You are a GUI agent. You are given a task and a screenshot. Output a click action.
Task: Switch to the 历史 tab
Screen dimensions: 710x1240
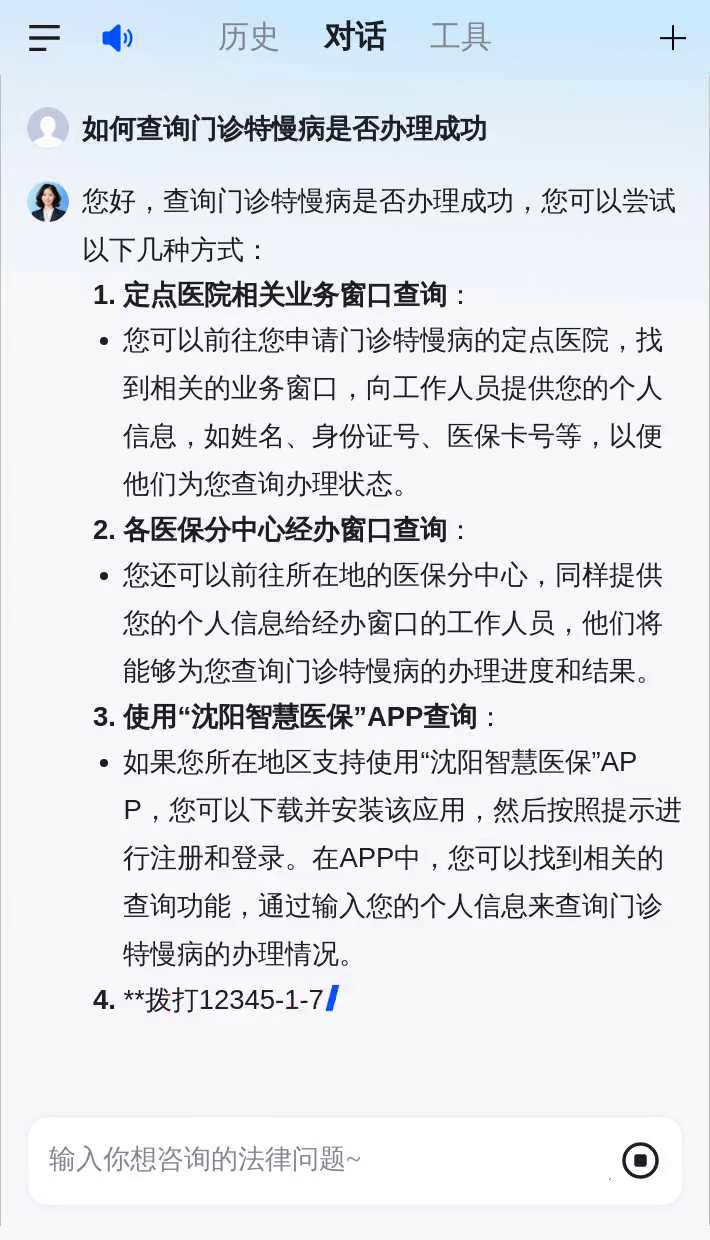tap(248, 38)
